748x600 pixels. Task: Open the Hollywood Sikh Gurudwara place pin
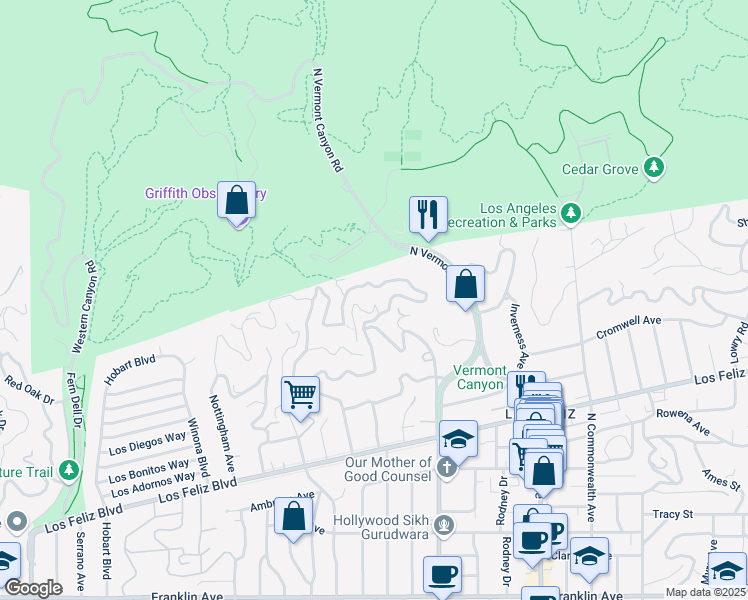444,526
